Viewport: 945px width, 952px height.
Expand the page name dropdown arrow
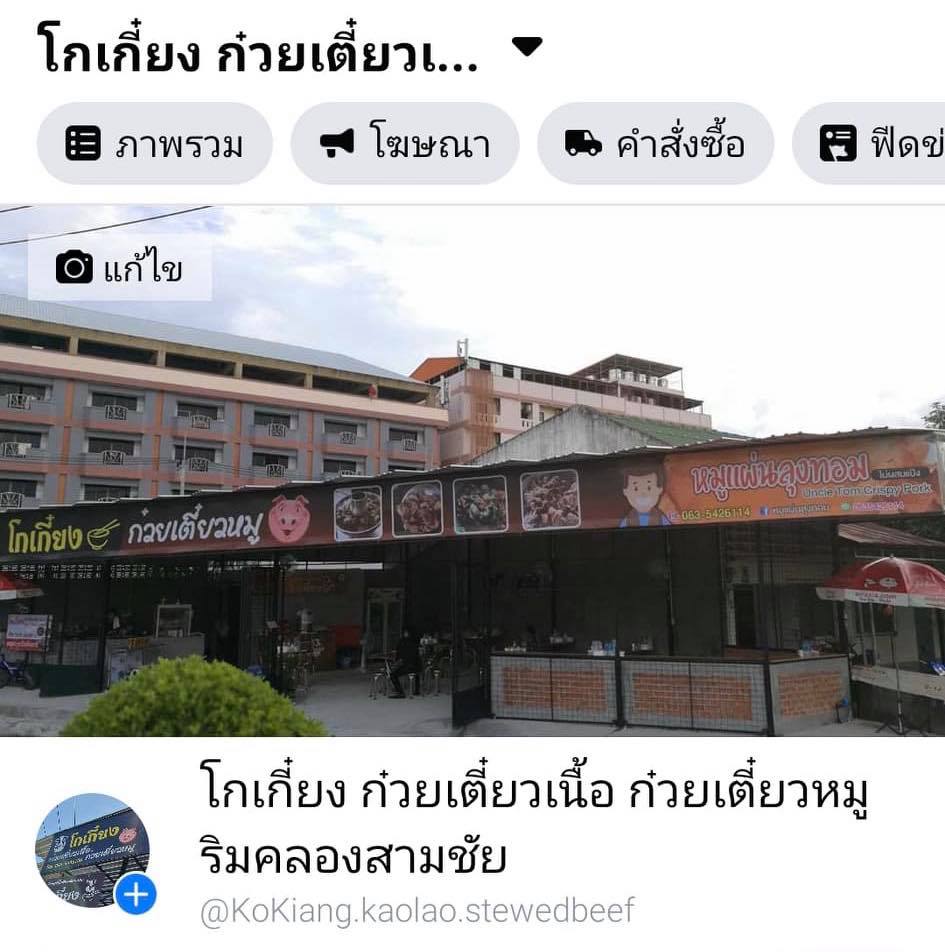click(x=526, y=46)
